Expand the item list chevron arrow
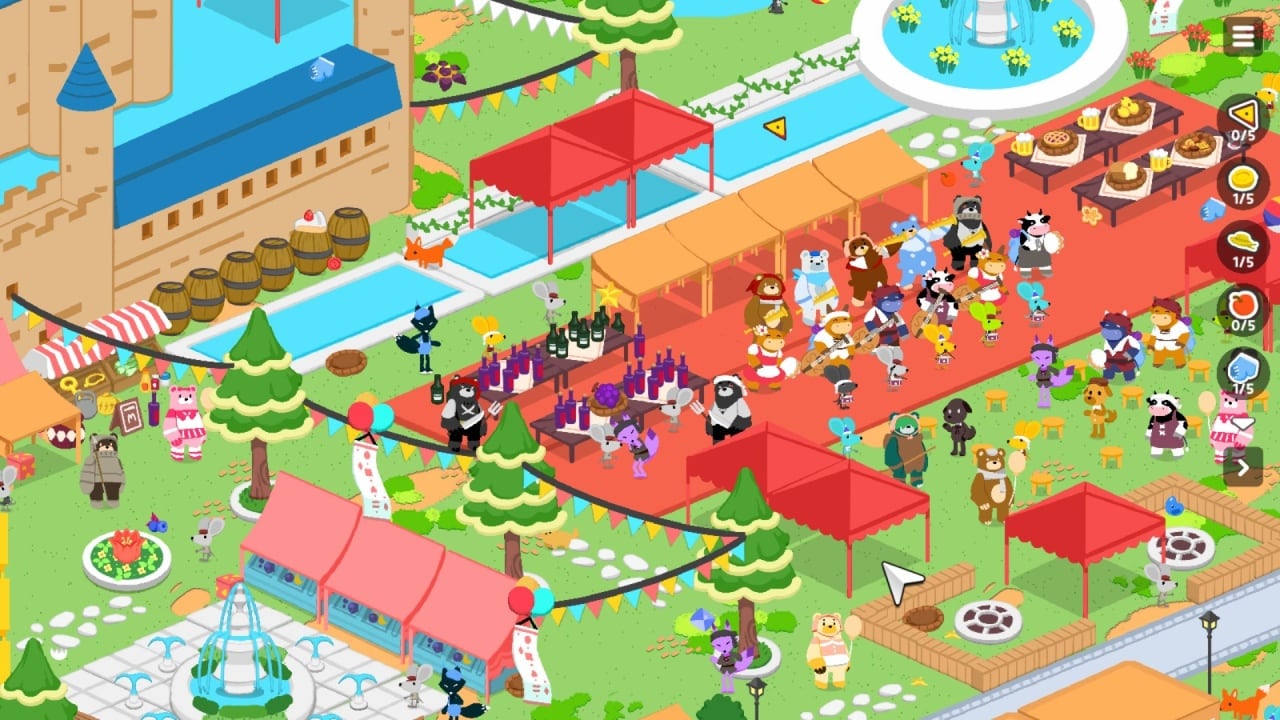 coord(1243,466)
